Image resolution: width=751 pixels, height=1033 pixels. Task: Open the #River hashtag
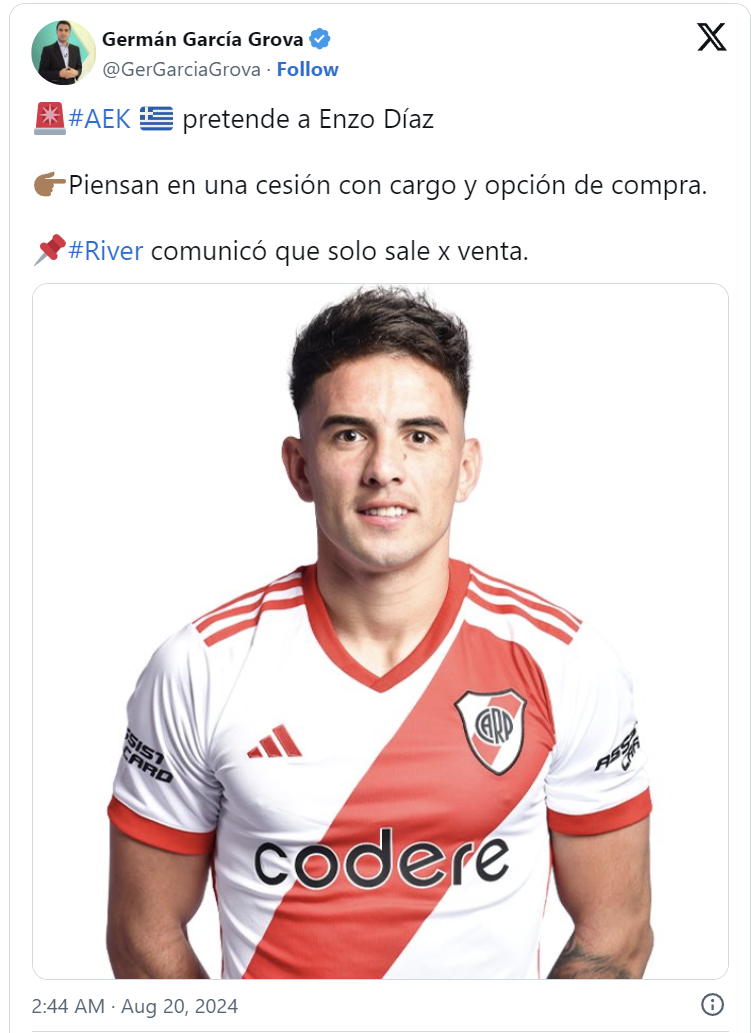pyautogui.click(x=105, y=250)
